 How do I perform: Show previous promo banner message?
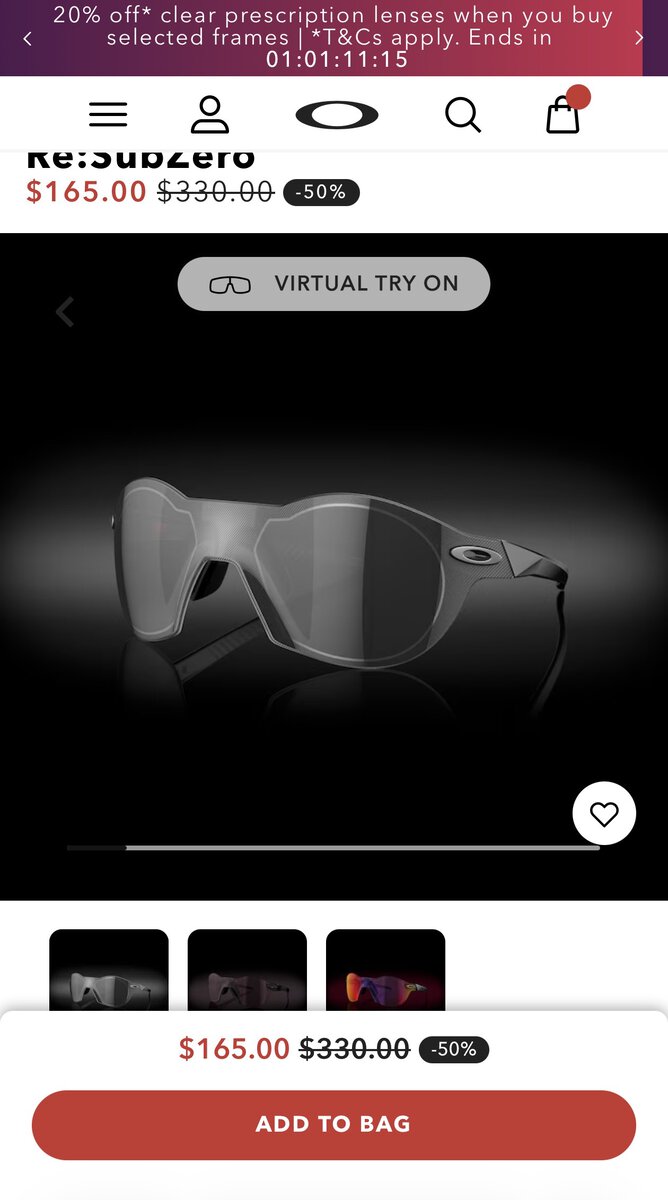pos(27,38)
